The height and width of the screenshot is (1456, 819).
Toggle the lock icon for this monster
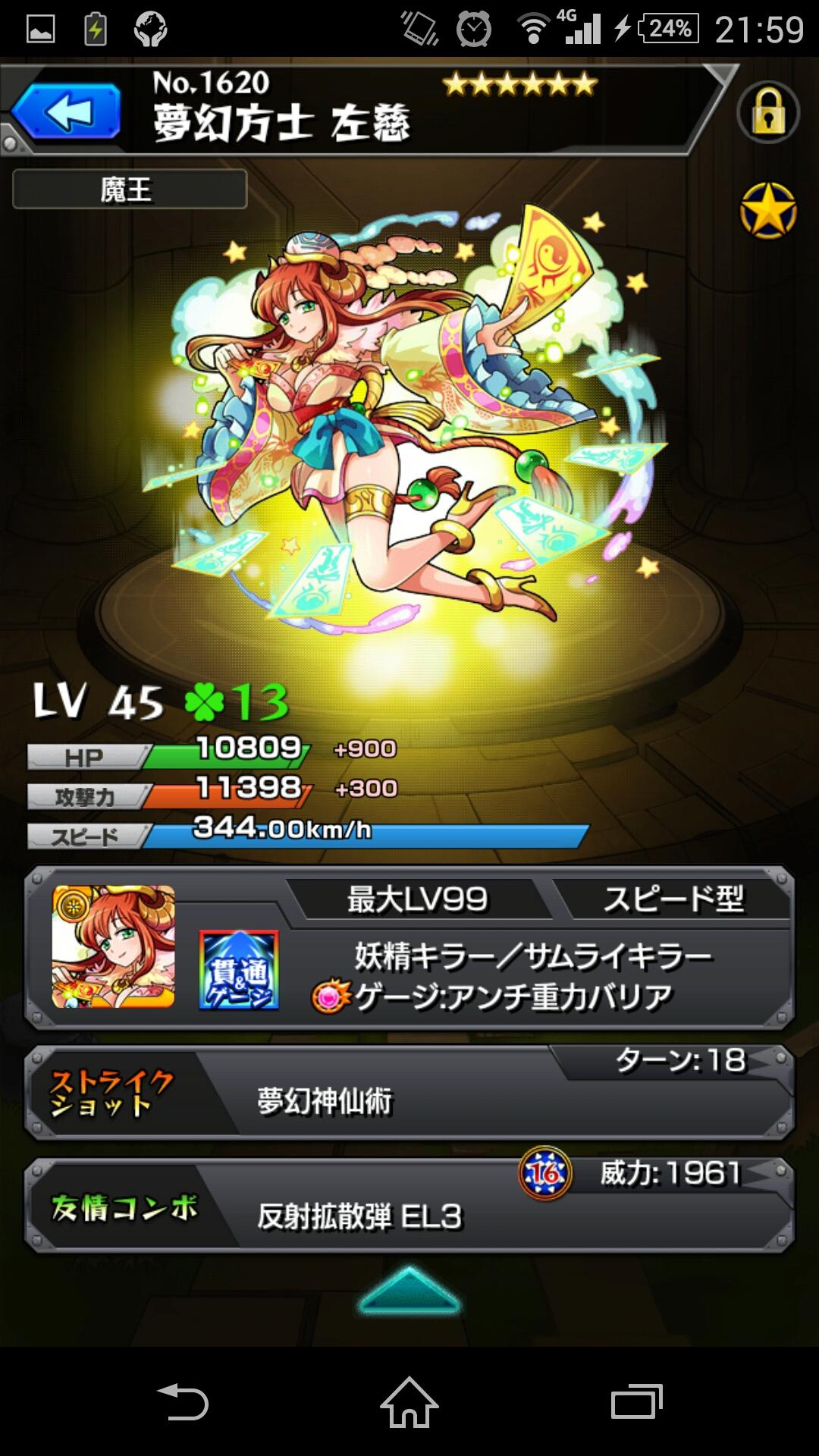[x=767, y=113]
